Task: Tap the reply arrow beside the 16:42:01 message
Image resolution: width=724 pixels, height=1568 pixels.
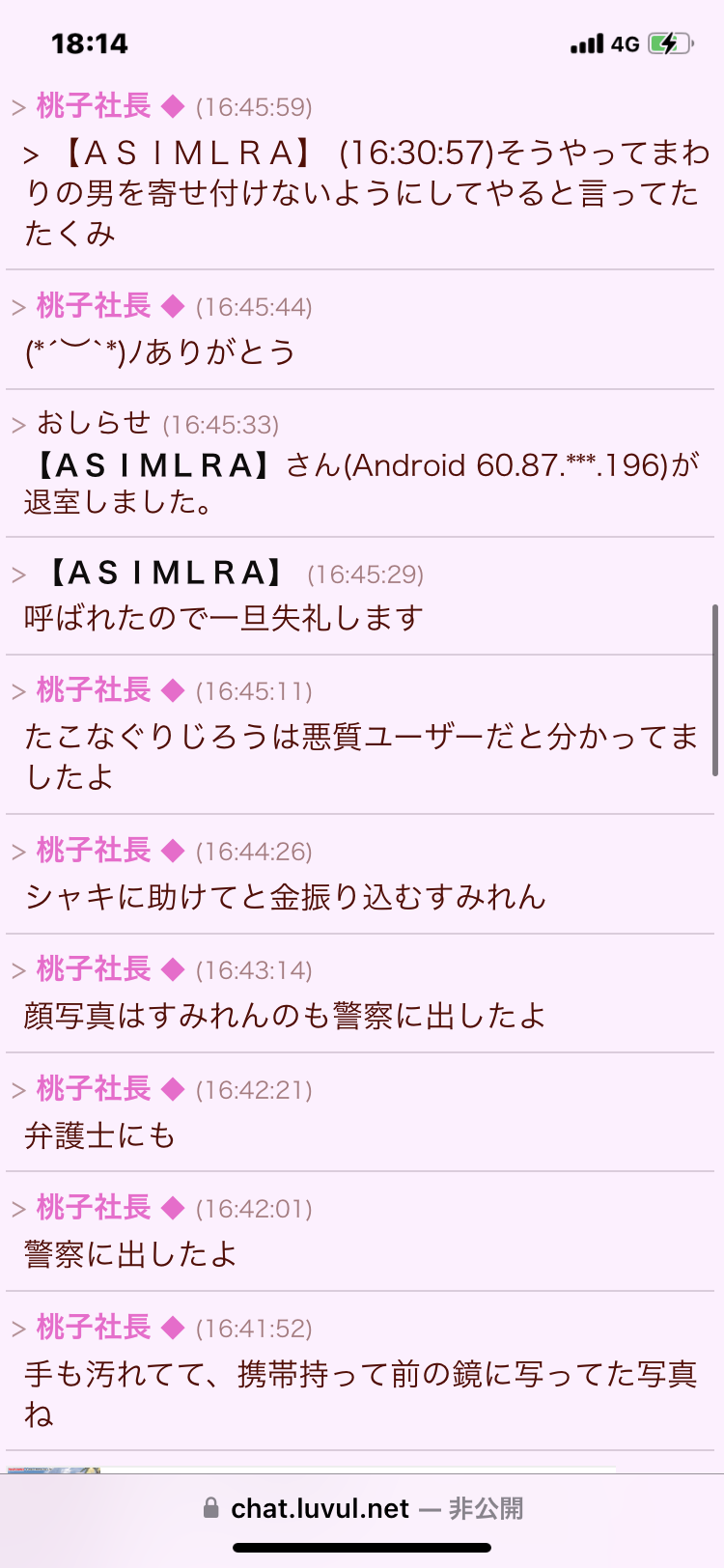Action: 18,1209
